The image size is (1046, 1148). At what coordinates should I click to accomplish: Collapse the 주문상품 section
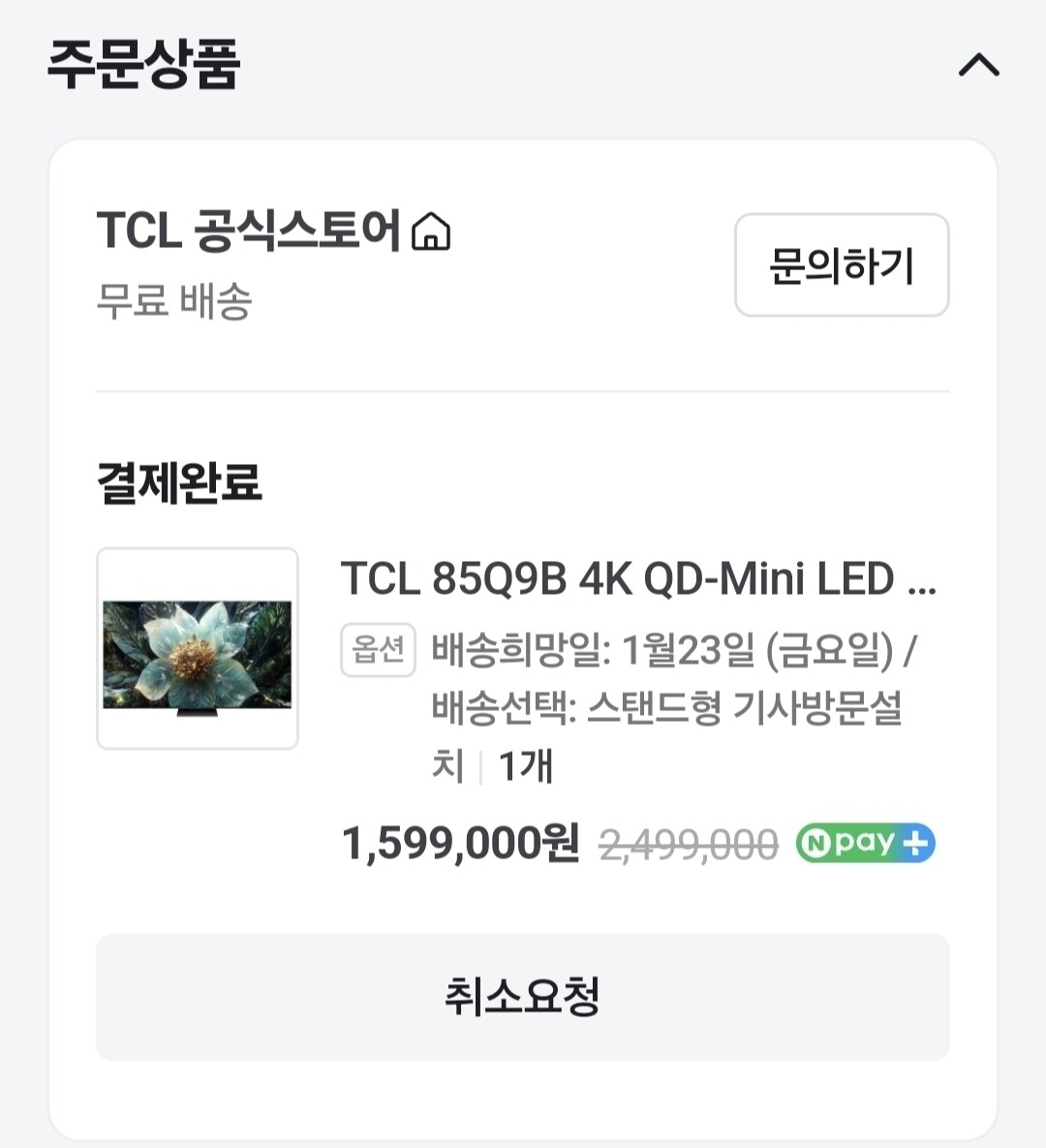point(978,66)
